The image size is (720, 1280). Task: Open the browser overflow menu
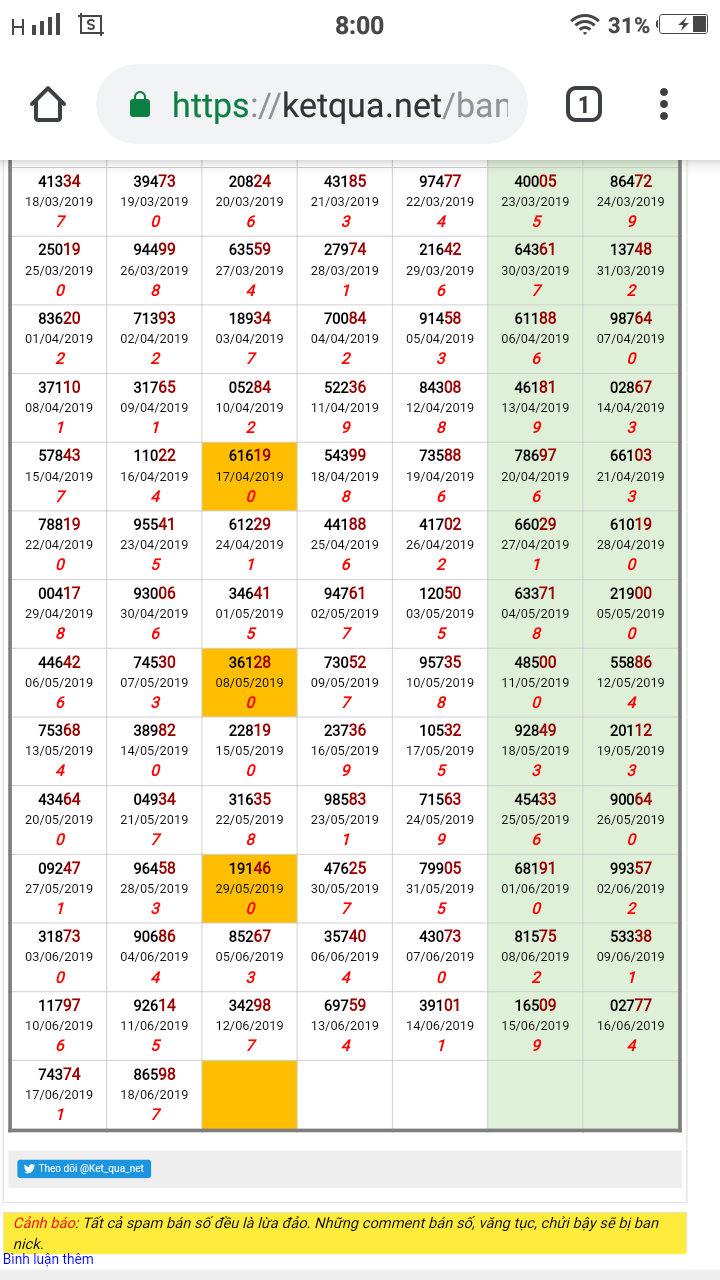point(664,104)
